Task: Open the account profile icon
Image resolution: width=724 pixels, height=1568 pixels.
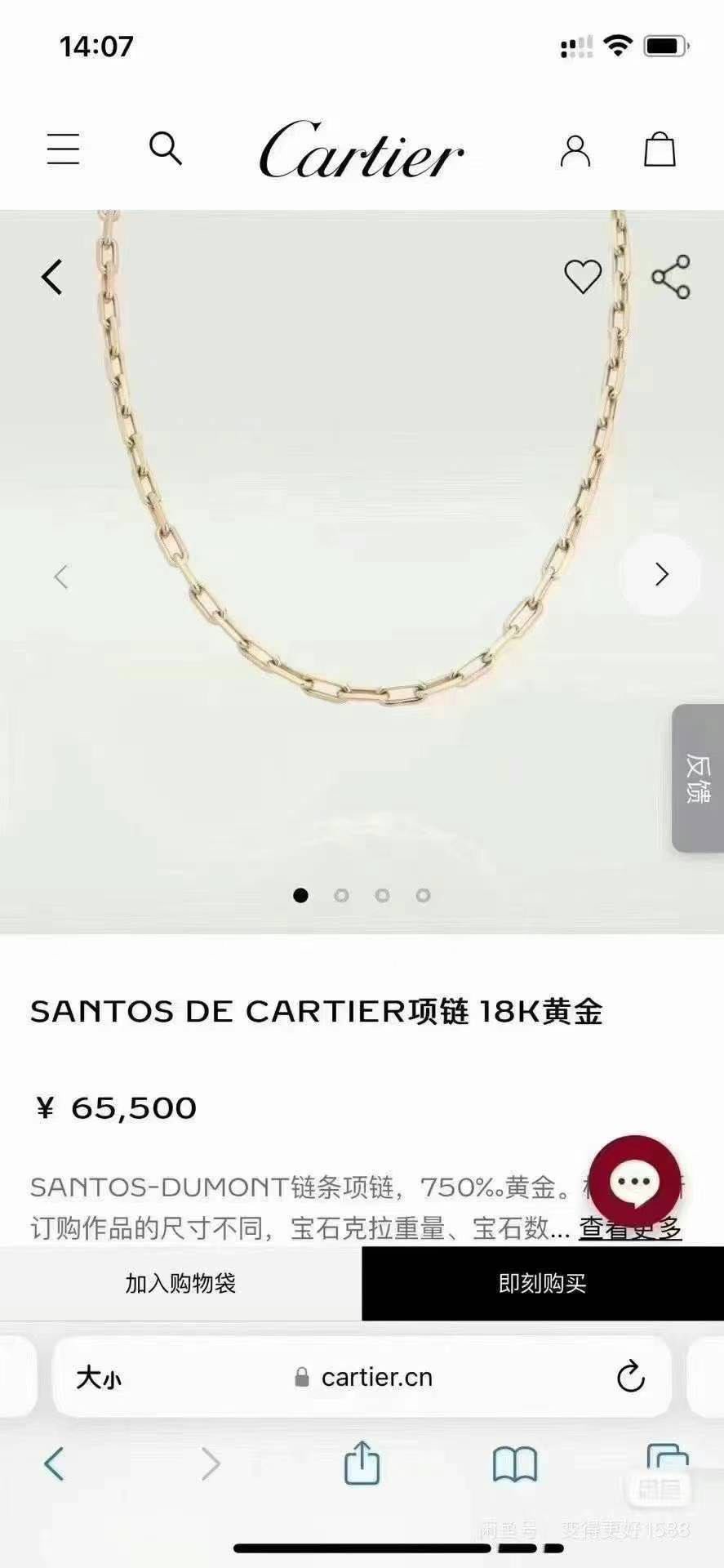Action: pos(575,150)
